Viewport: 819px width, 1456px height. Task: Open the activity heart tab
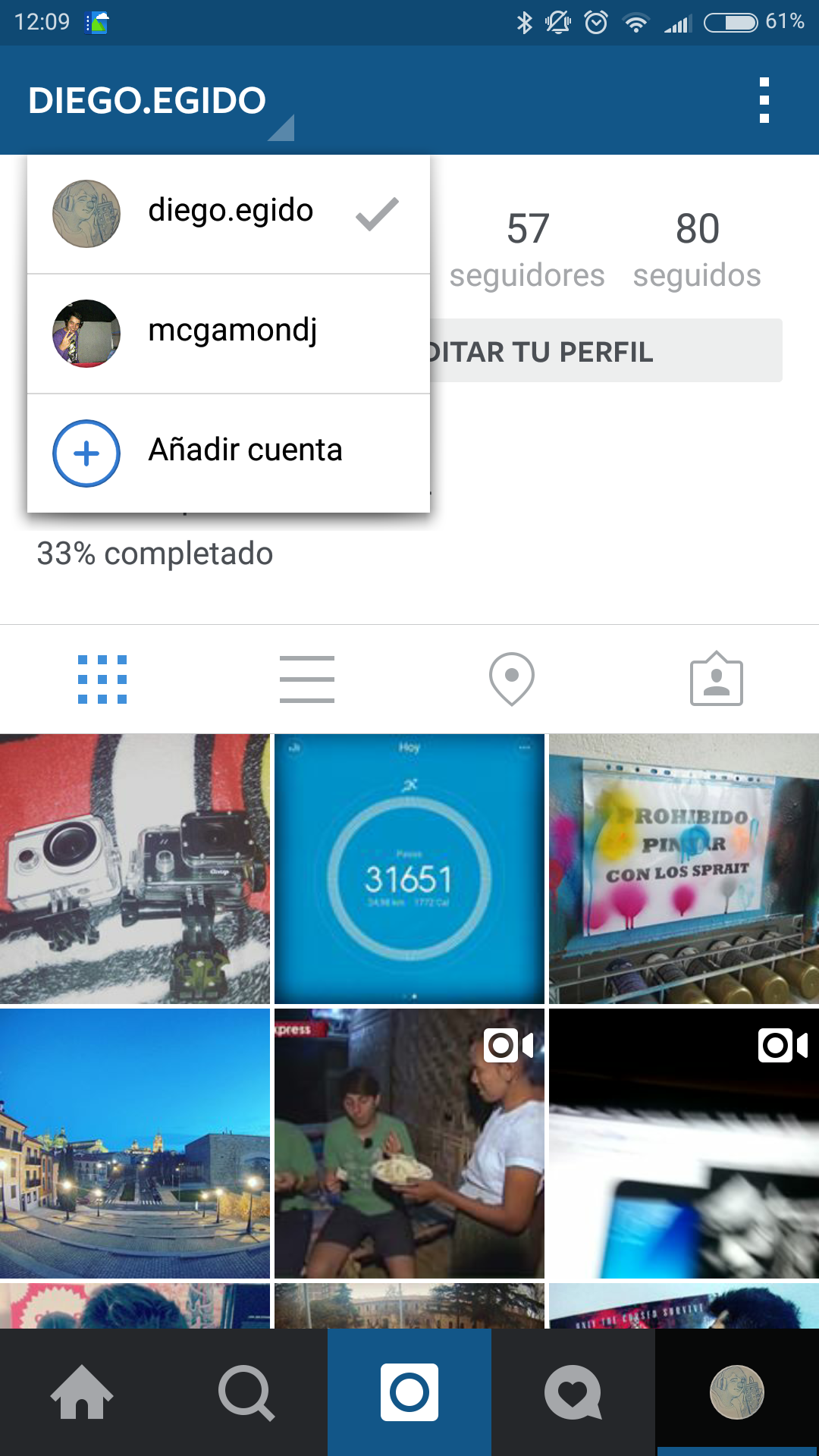click(x=573, y=1392)
